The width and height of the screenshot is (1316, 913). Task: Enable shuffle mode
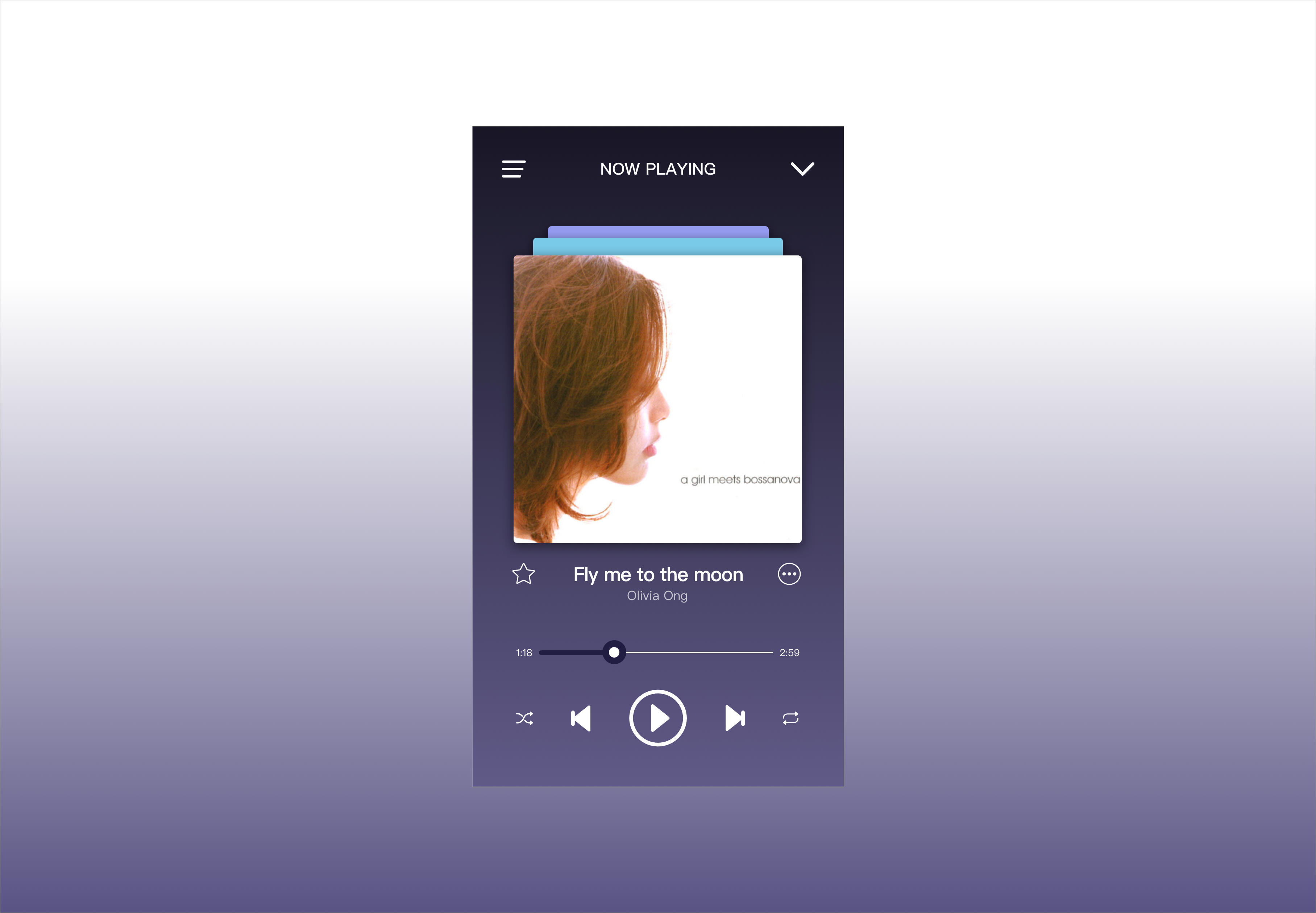click(x=524, y=718)
